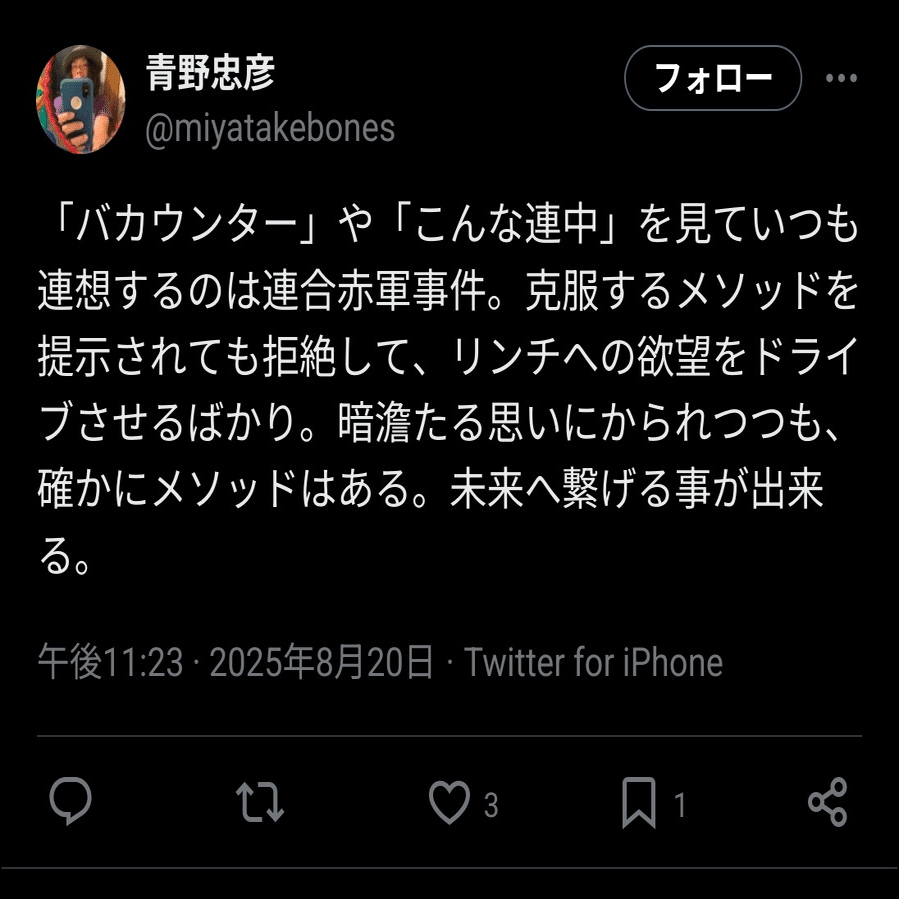
Task: Follow 青野忠彦 with the フォロー button
Action: click(712, 78)
